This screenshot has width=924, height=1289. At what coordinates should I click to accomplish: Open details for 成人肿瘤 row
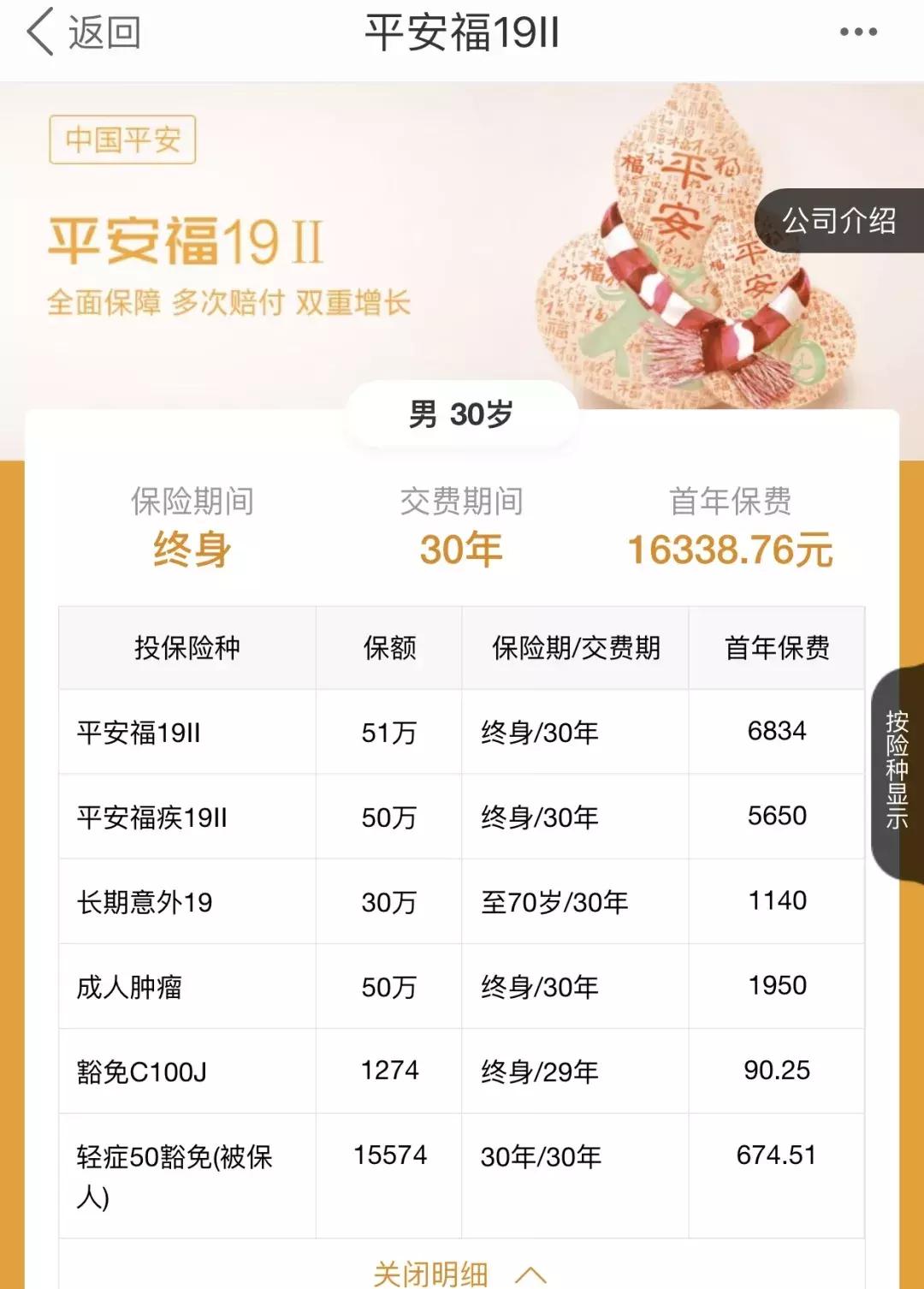pos(462,985)
